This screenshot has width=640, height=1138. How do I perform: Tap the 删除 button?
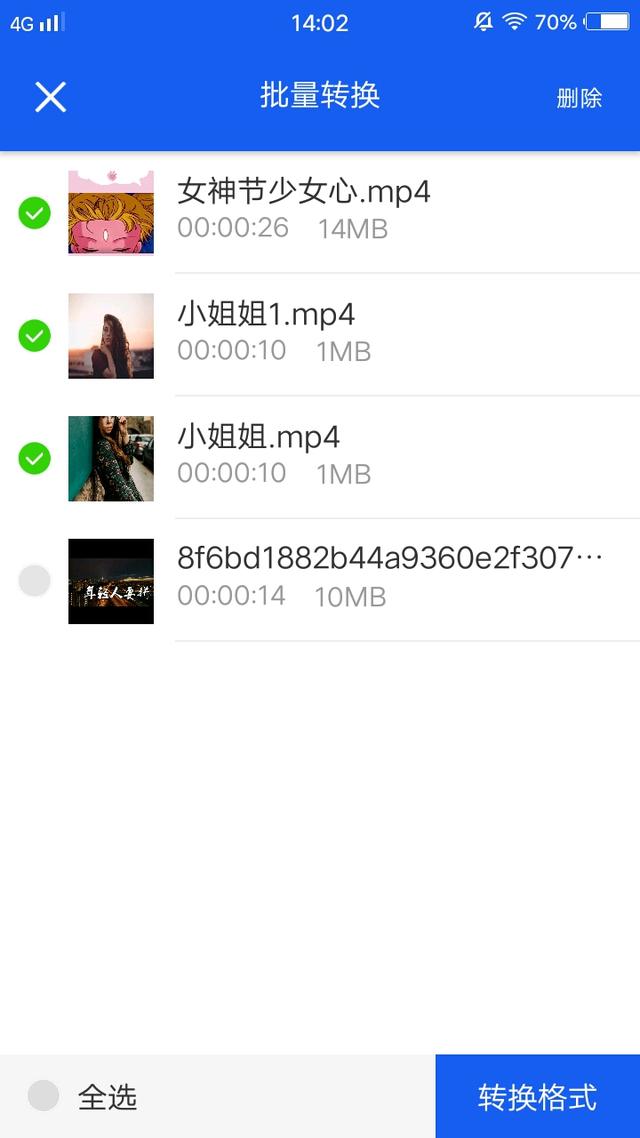pos(579,98)
